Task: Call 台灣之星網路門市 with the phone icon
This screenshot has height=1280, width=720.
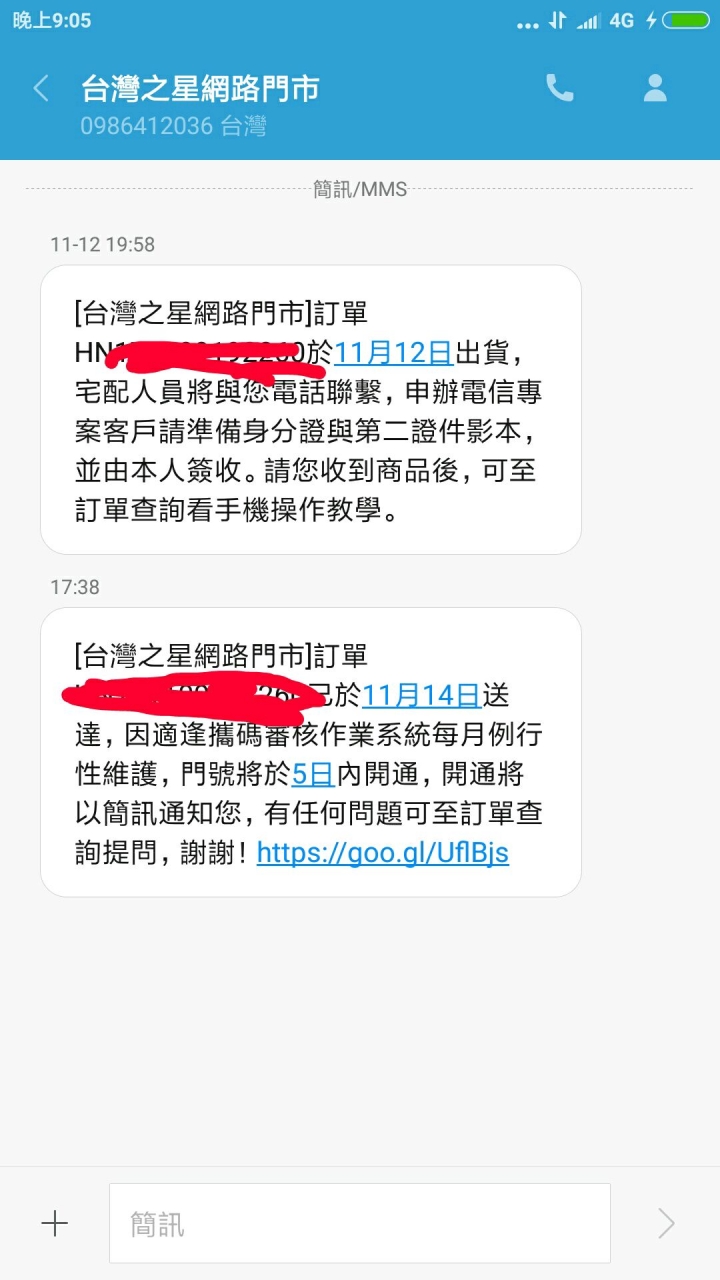Action: coord(559,89)
